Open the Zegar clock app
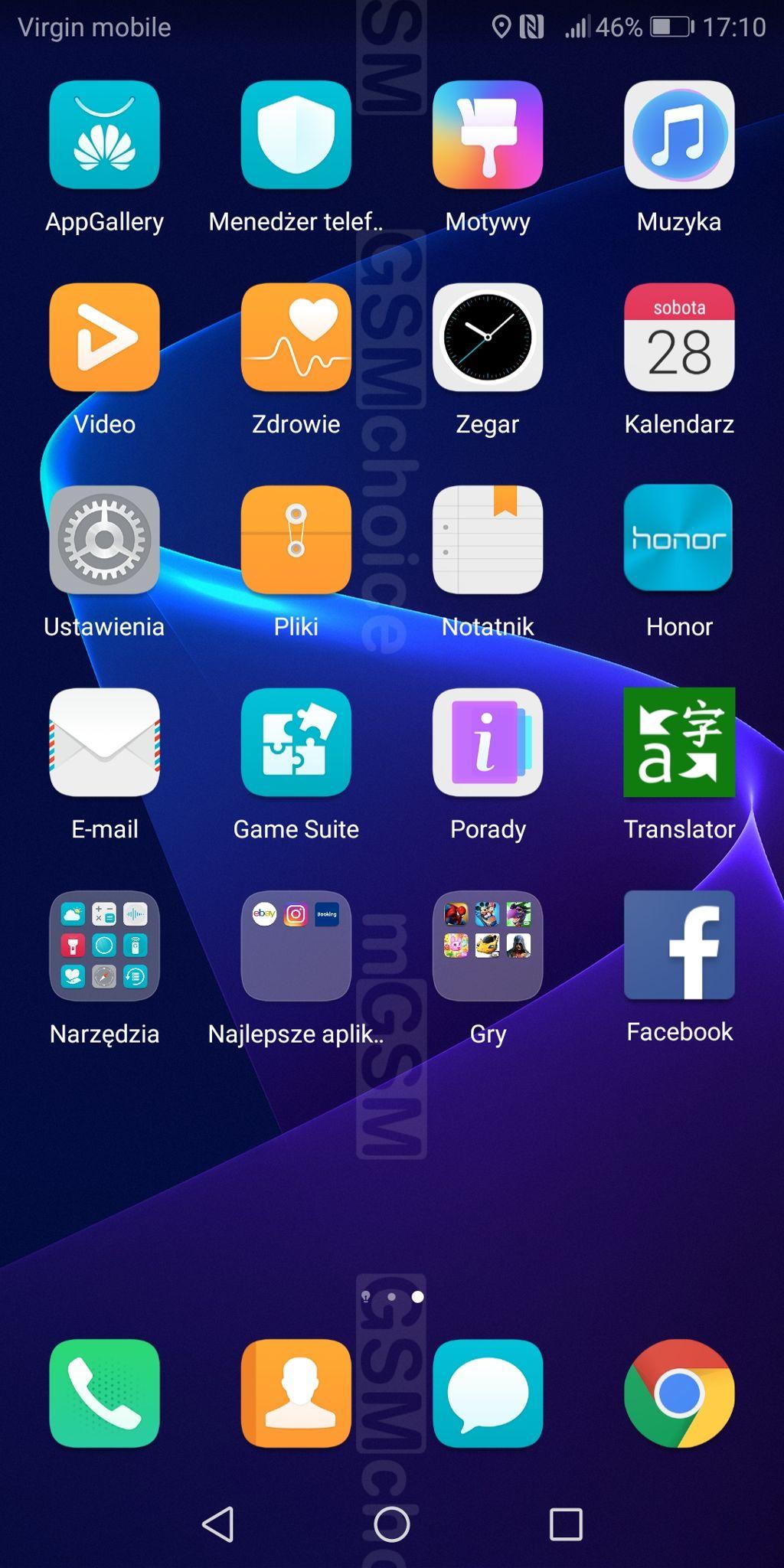 click(x=488, y=337)
